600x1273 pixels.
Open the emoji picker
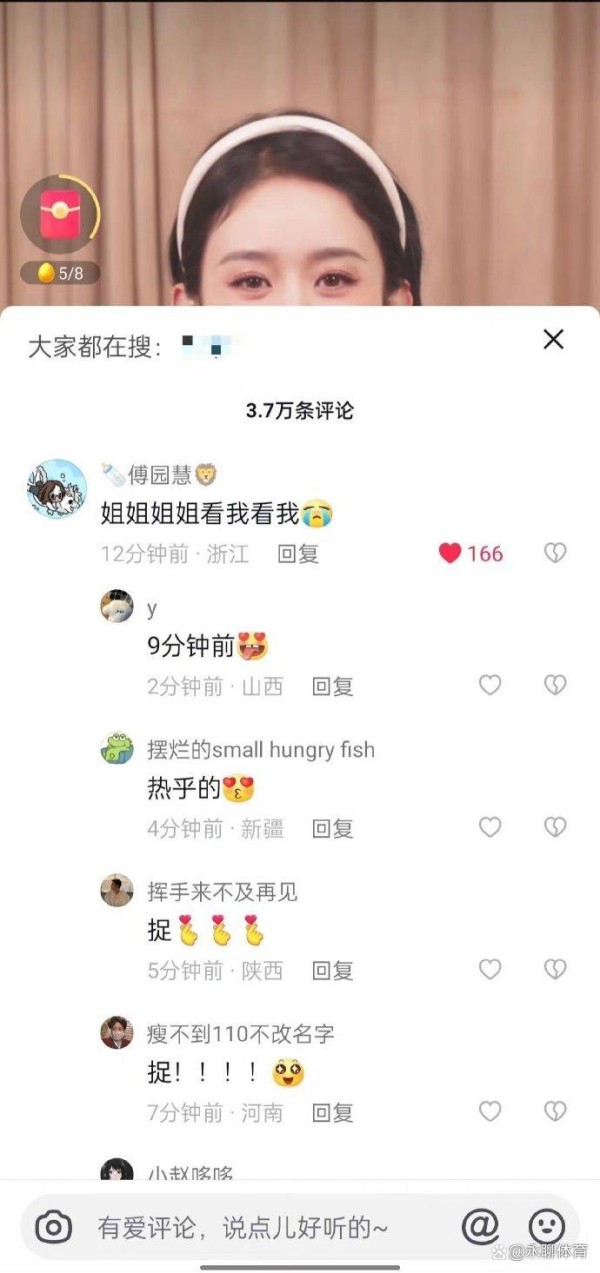(x=546, y=1226)
